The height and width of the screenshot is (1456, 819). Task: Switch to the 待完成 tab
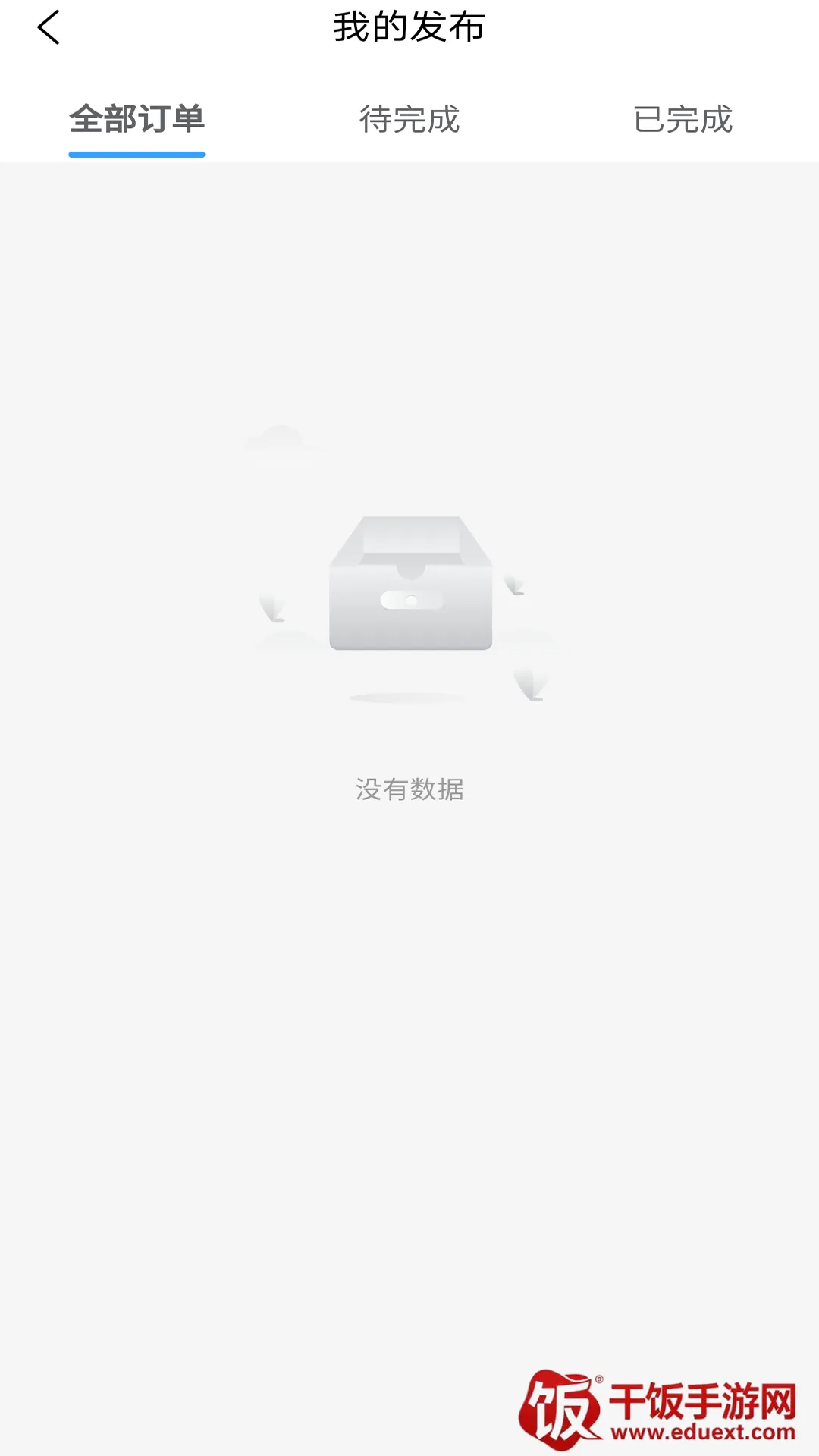[x=409, y=120]
